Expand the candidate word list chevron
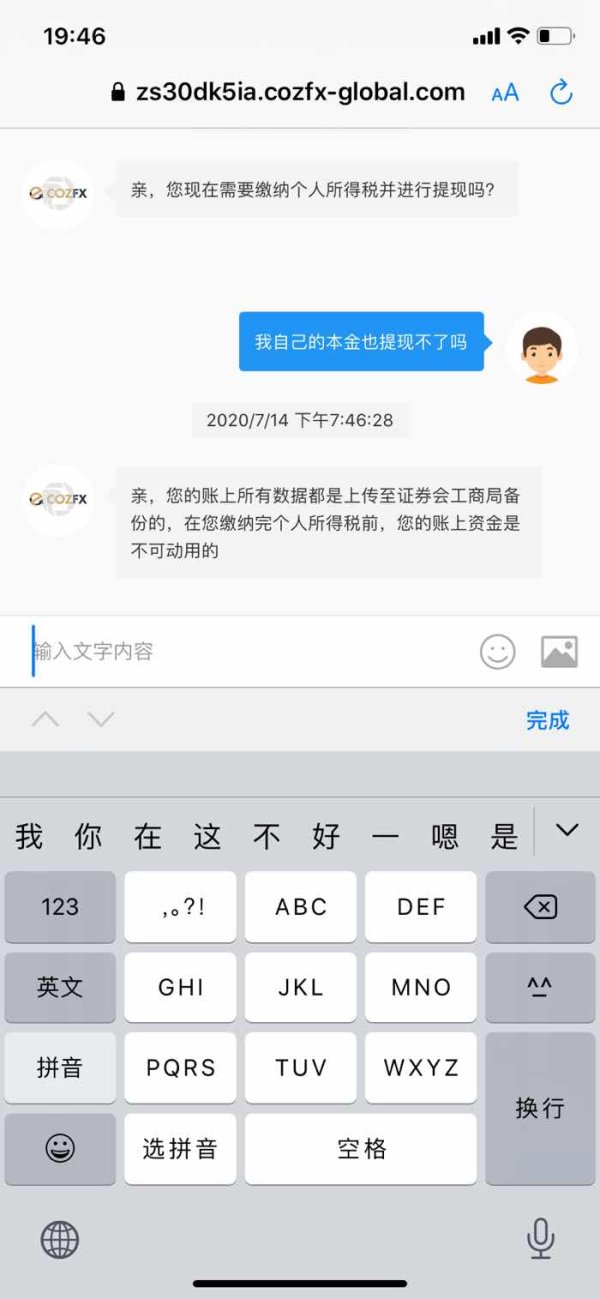This screenshot has height=1299, width=600. point(567,830)
